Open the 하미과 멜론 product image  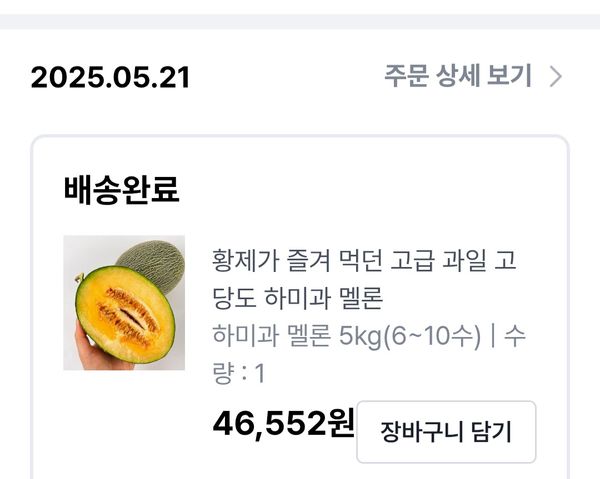[x=124, y=303]
